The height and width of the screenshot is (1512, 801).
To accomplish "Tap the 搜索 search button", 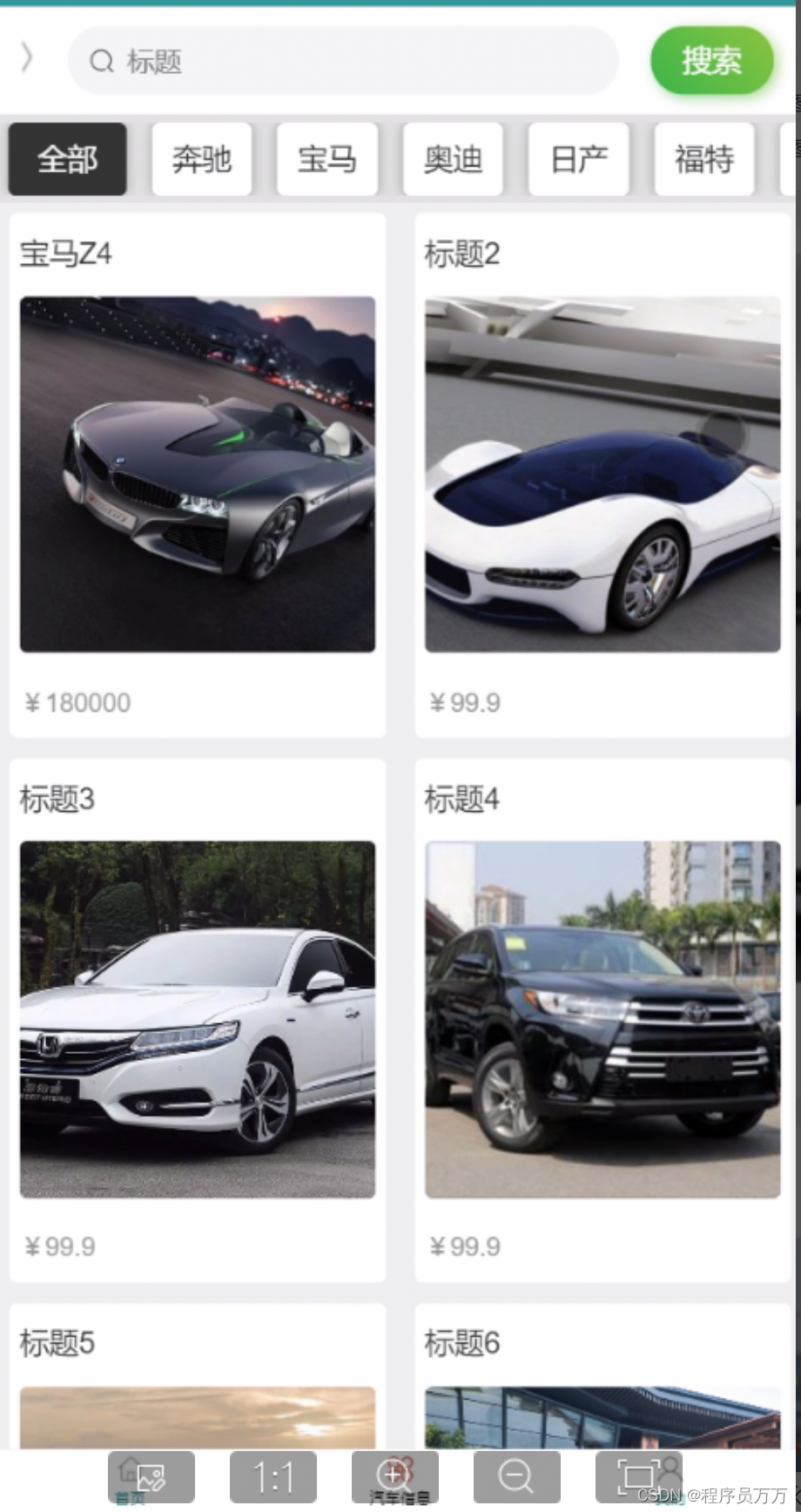I will [711, 61].
